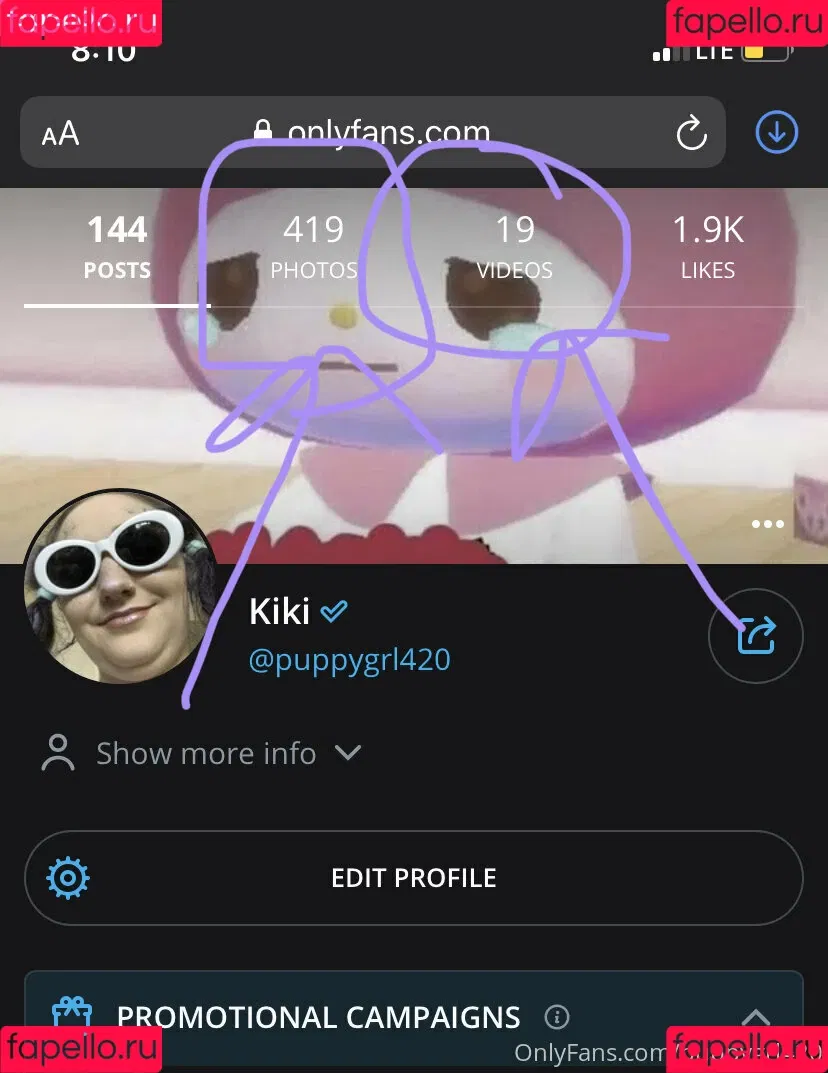Open the Safari downloads button
Screen dimensions: 828x1073
[x=776, y=132]
